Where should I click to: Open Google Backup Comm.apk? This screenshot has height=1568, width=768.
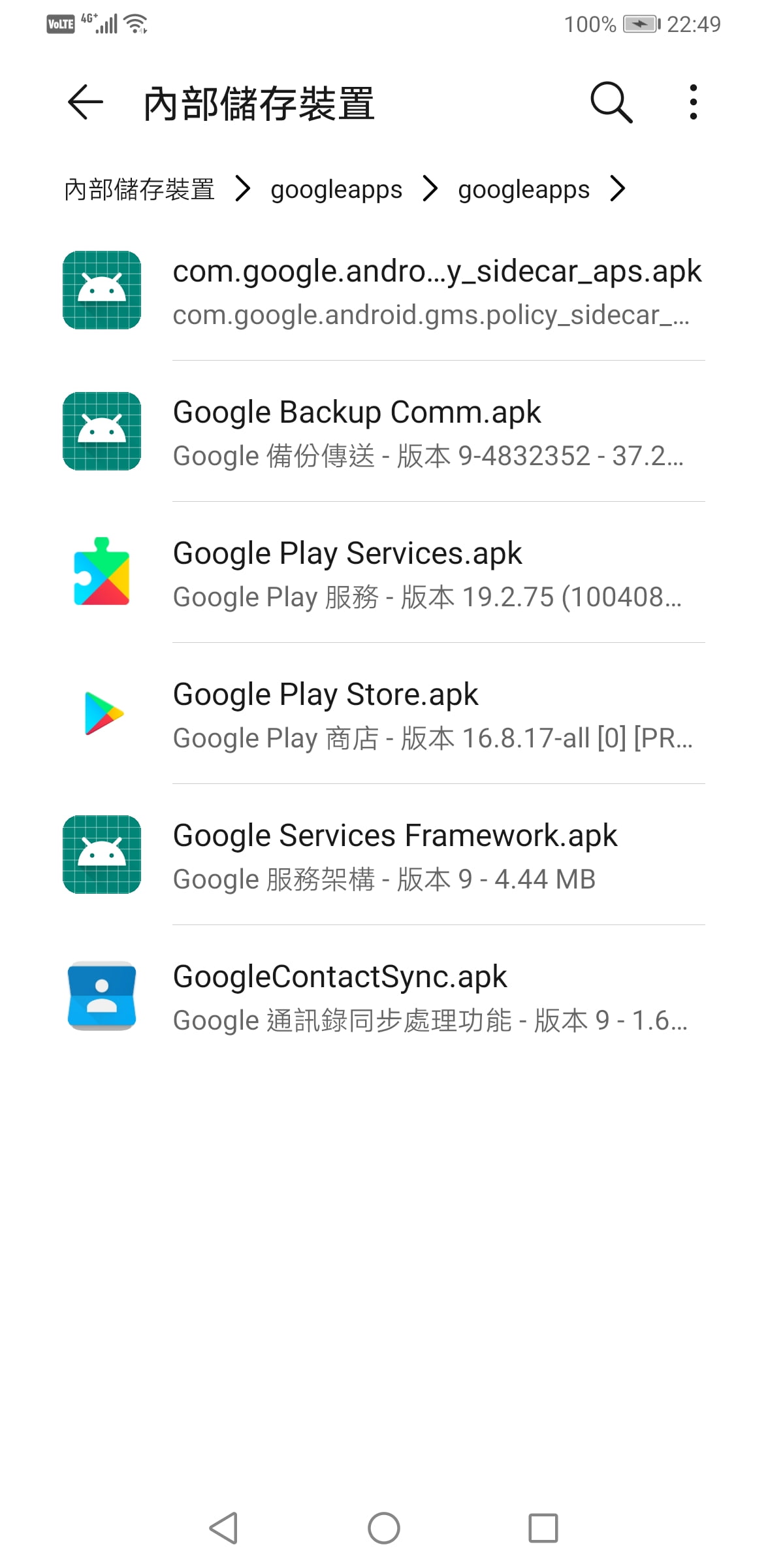pyautogui.click(x=384, y=431)
